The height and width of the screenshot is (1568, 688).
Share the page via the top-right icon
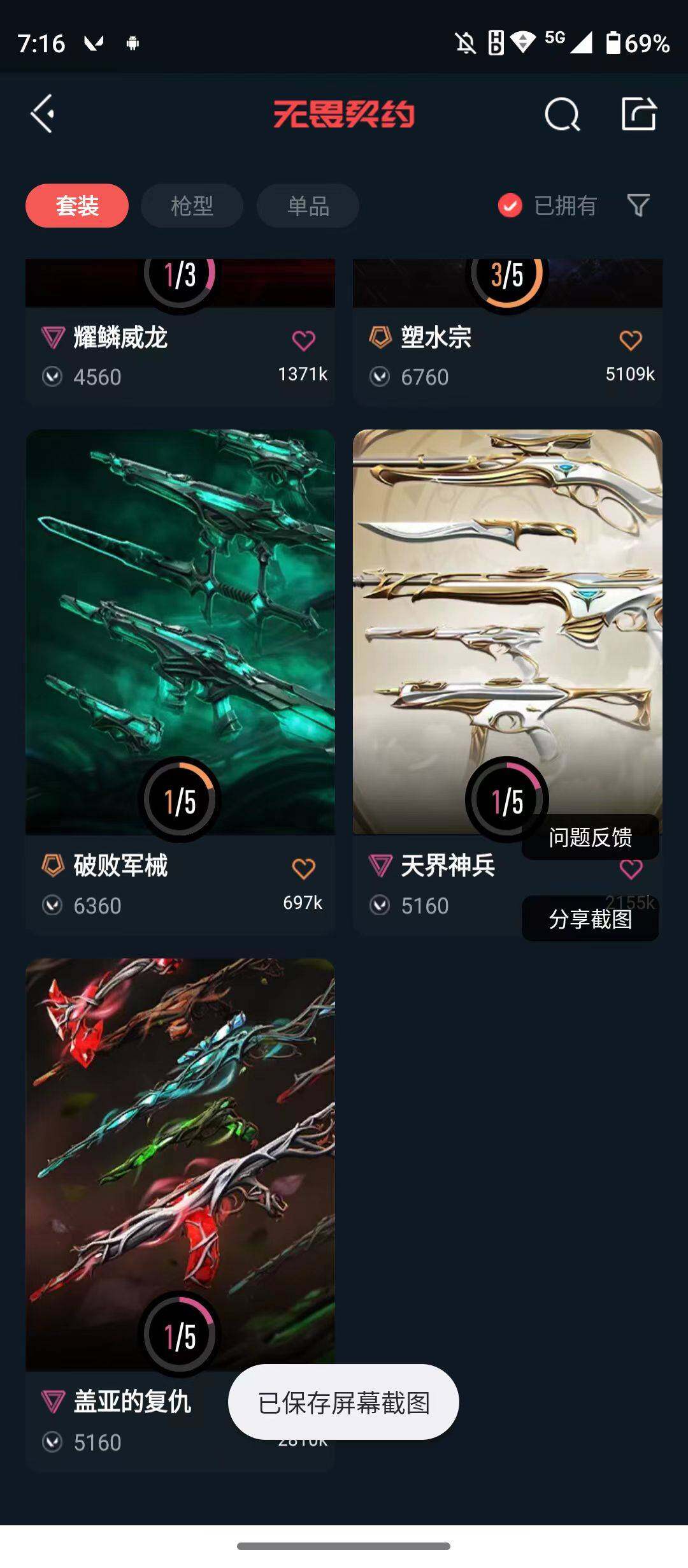(x=638, y=114)
